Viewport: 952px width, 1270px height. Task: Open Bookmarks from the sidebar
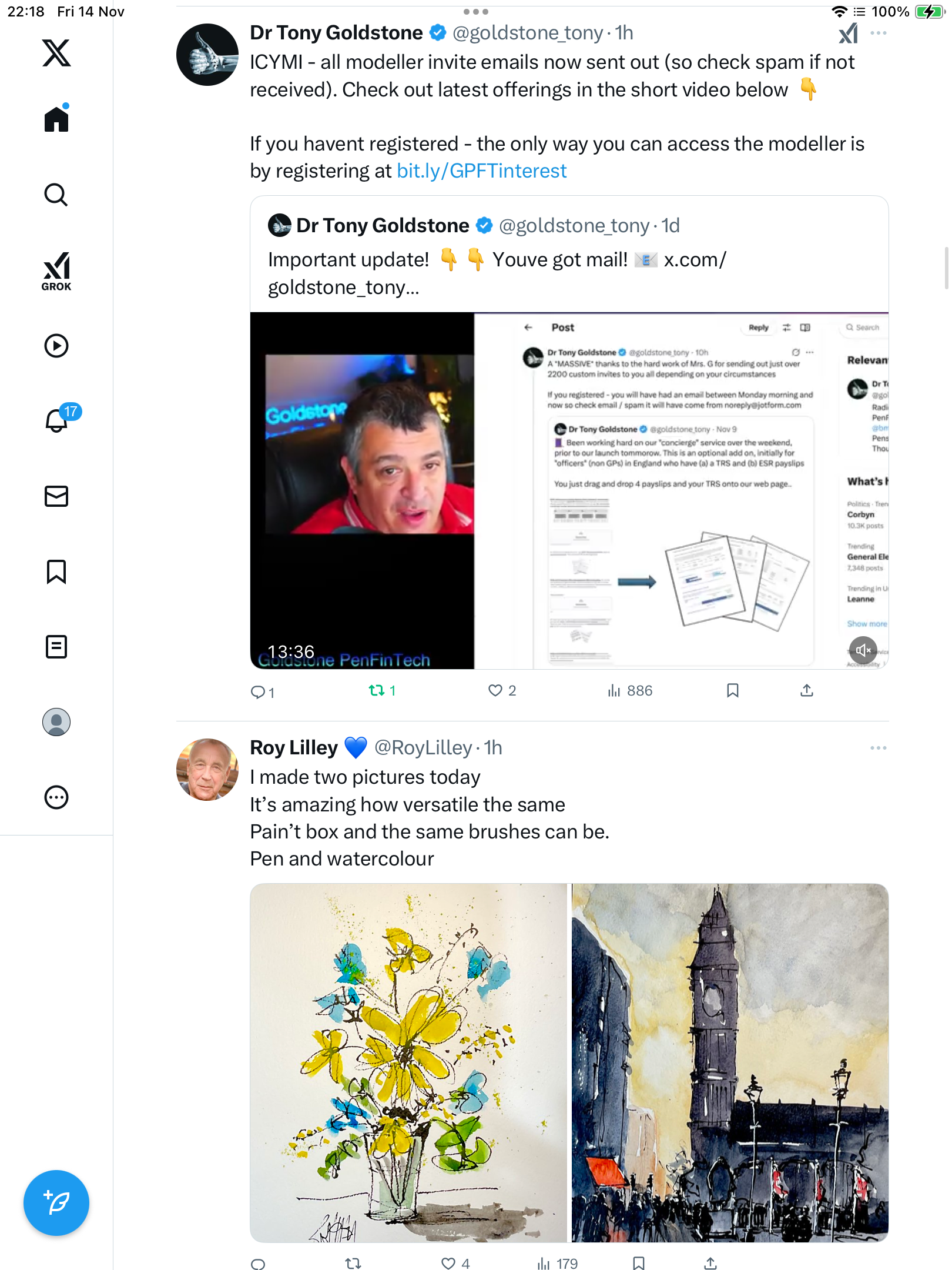(56, 571)
